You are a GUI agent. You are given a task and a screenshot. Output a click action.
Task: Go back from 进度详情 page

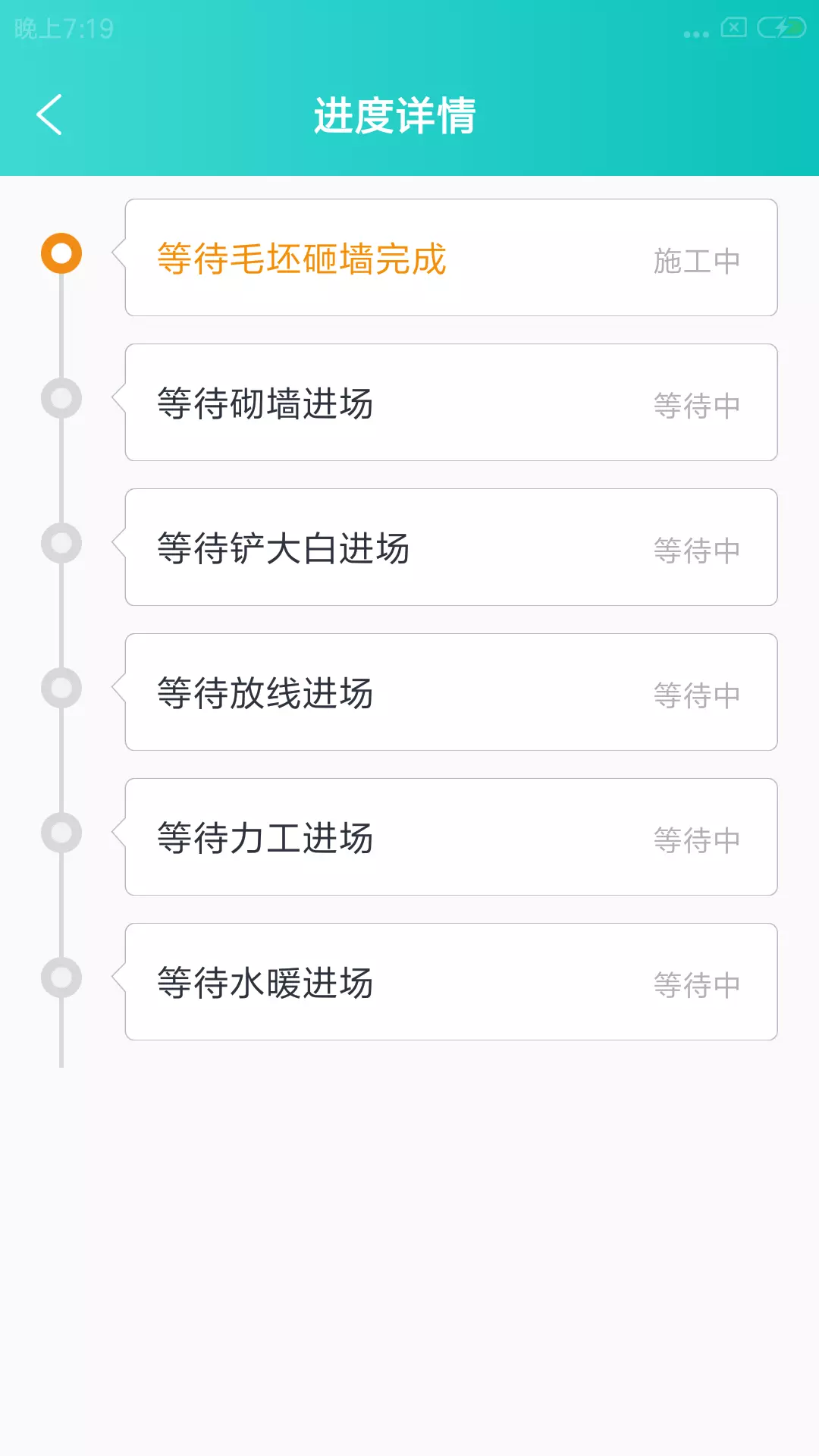pyautogui.click(x=49, y=115)
